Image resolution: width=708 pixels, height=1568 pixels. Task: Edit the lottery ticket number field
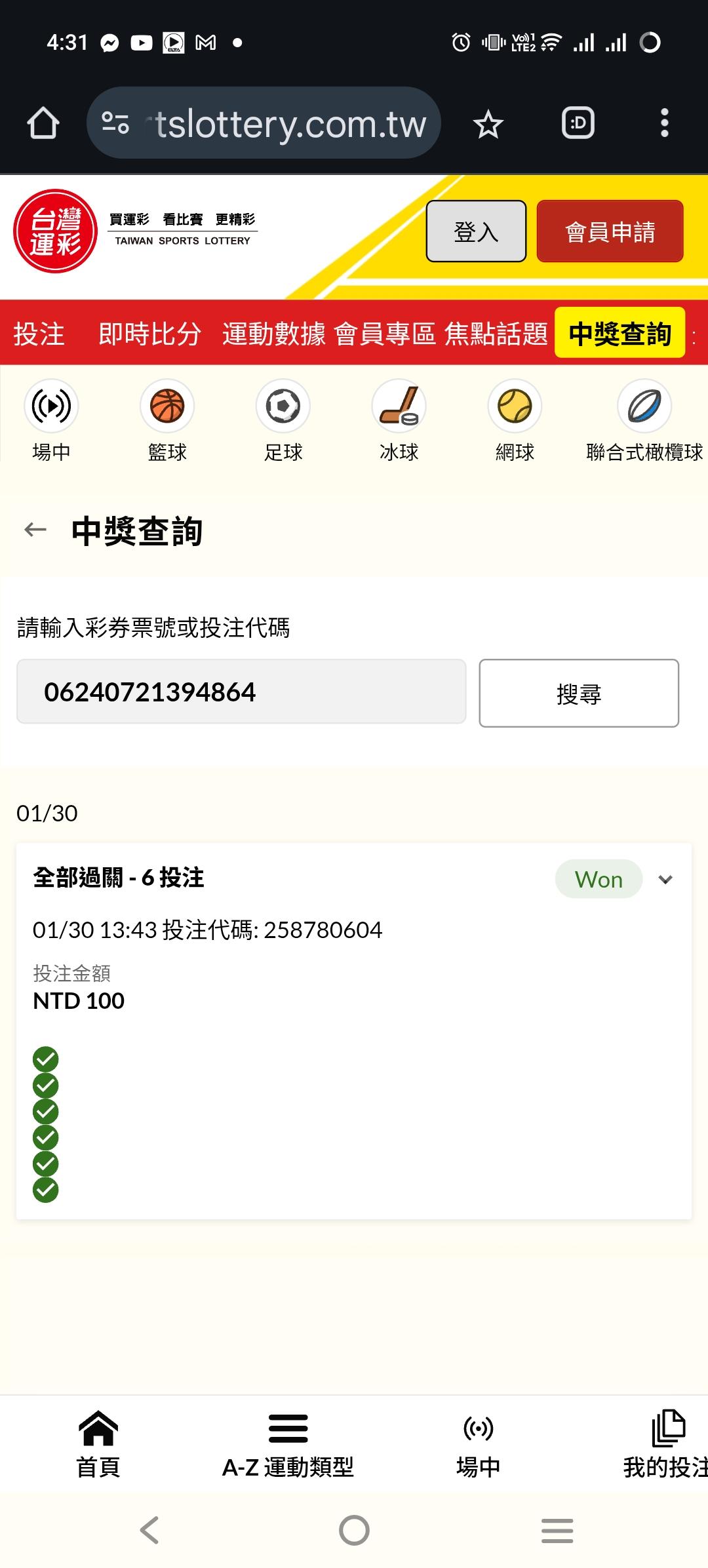[241, 692]
